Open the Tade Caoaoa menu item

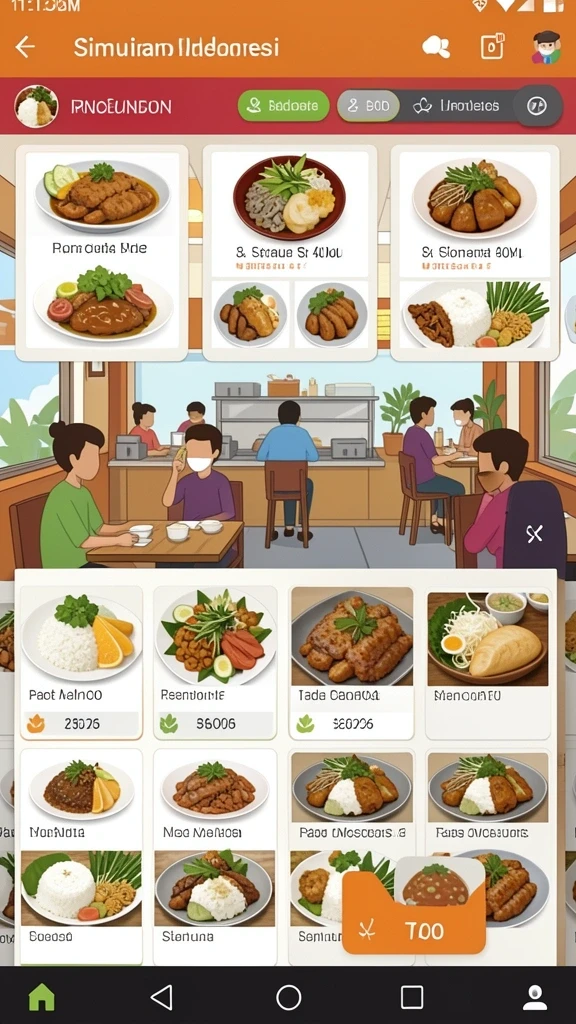[352, 662]
